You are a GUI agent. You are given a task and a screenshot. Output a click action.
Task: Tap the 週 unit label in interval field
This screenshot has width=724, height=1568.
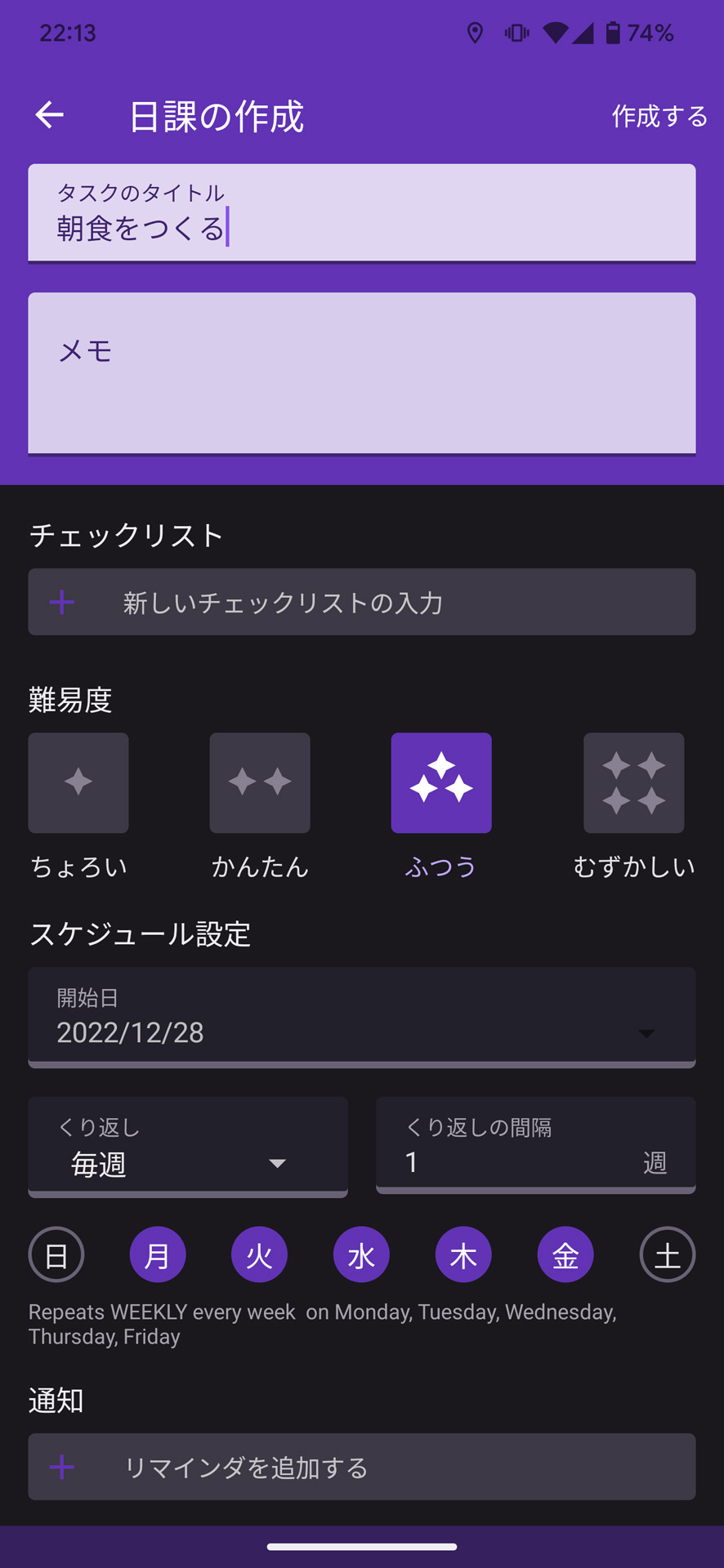pyautogui.click(x=659, y=1162)
